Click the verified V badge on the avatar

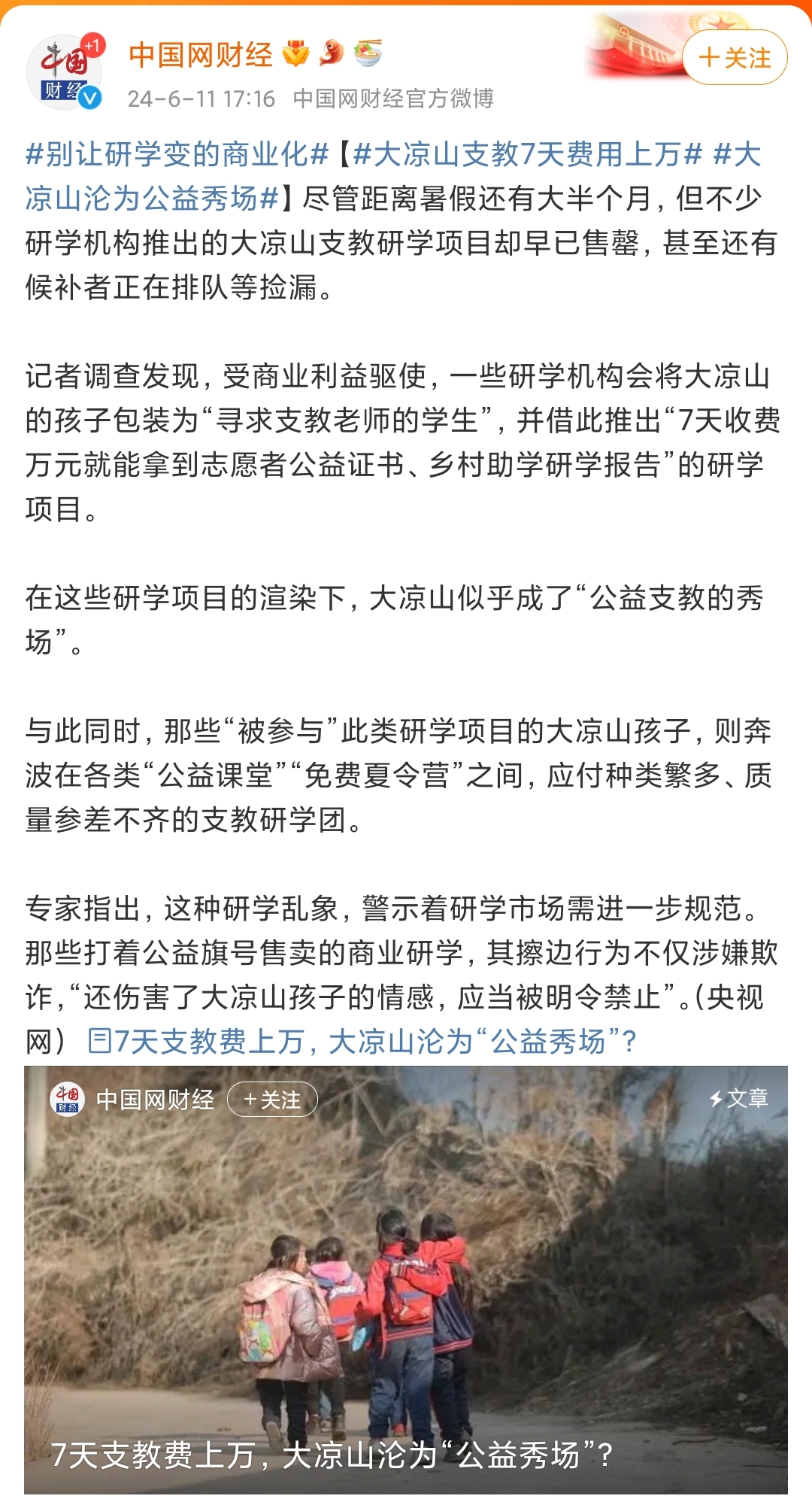(90, 96)
